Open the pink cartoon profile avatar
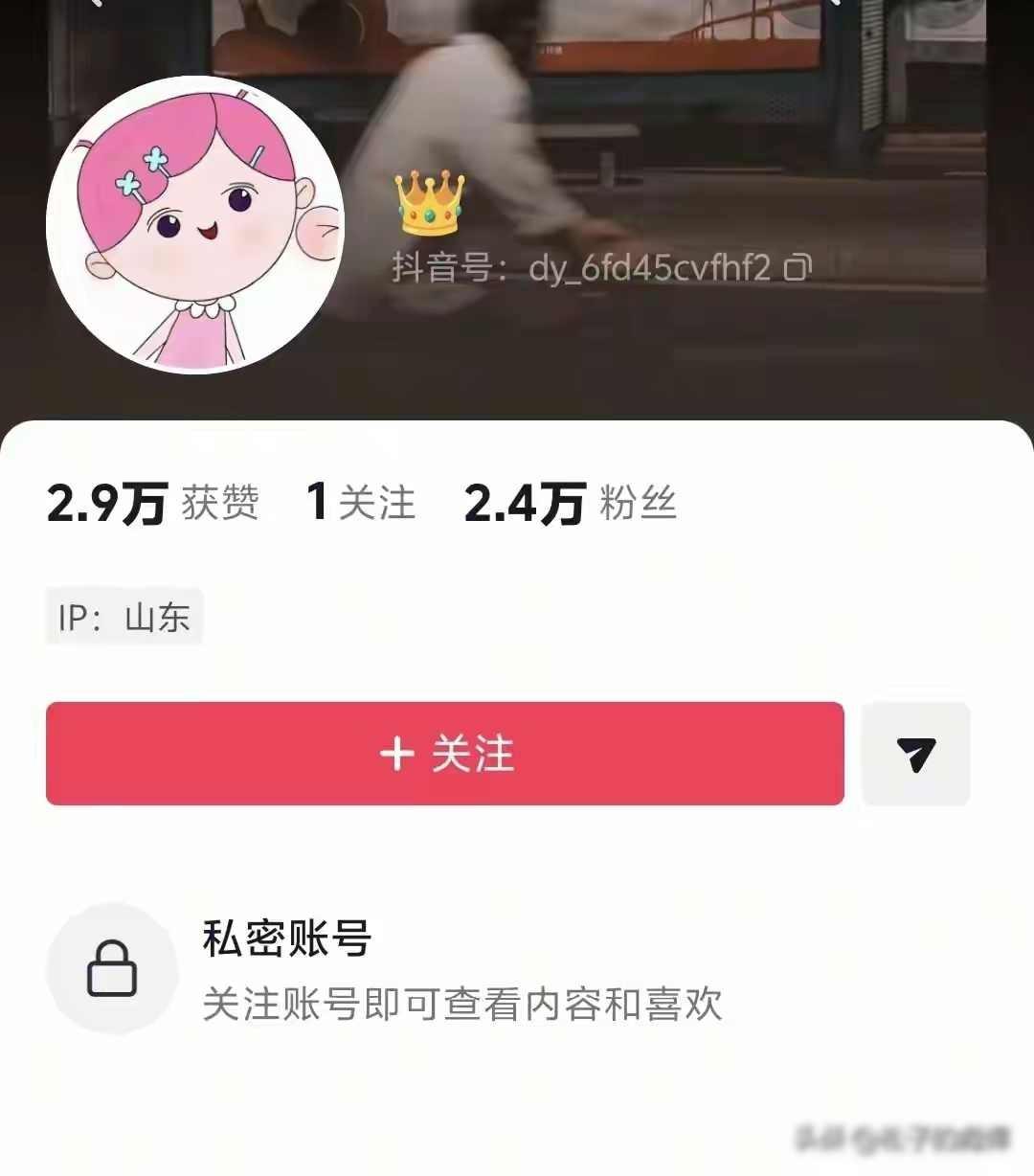Image resolution: width=1034 pixels, height=1176 pixels. 195,225
